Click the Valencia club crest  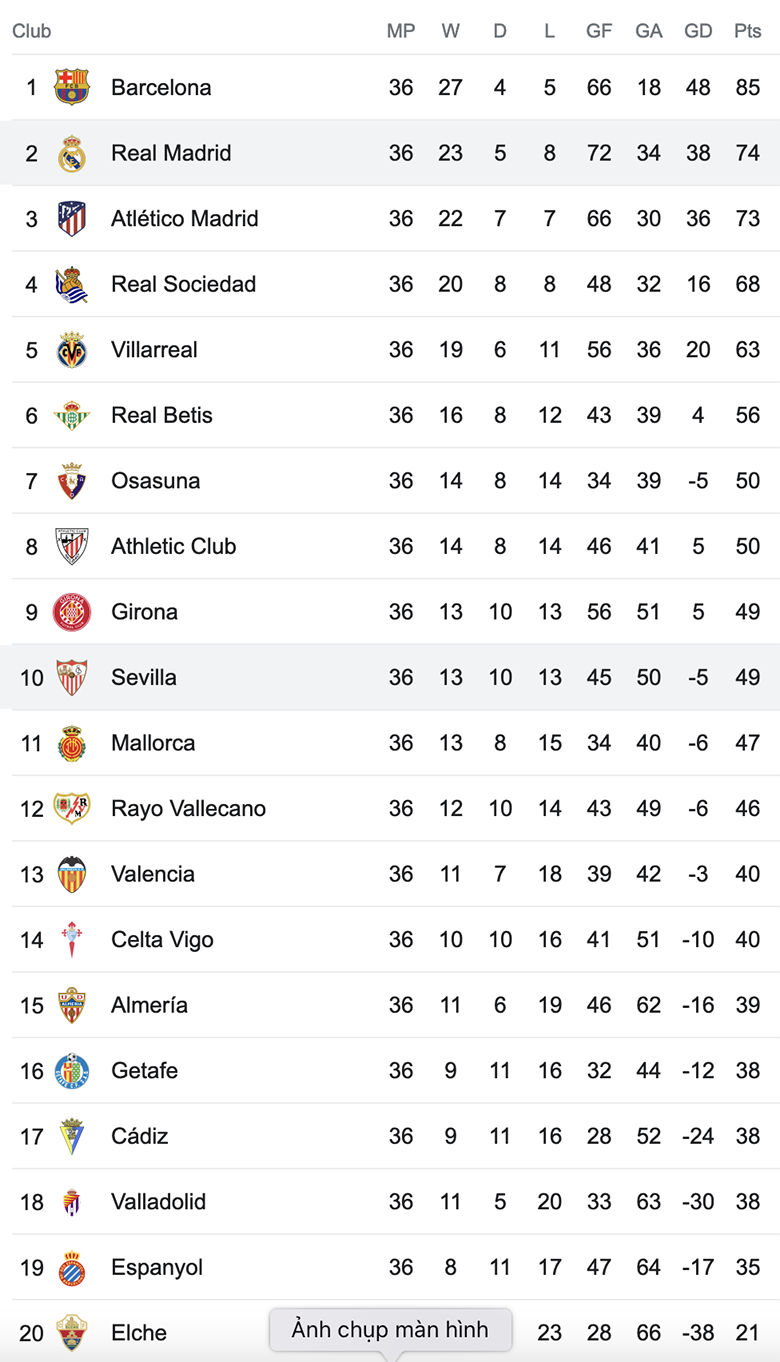click(72, 874)
